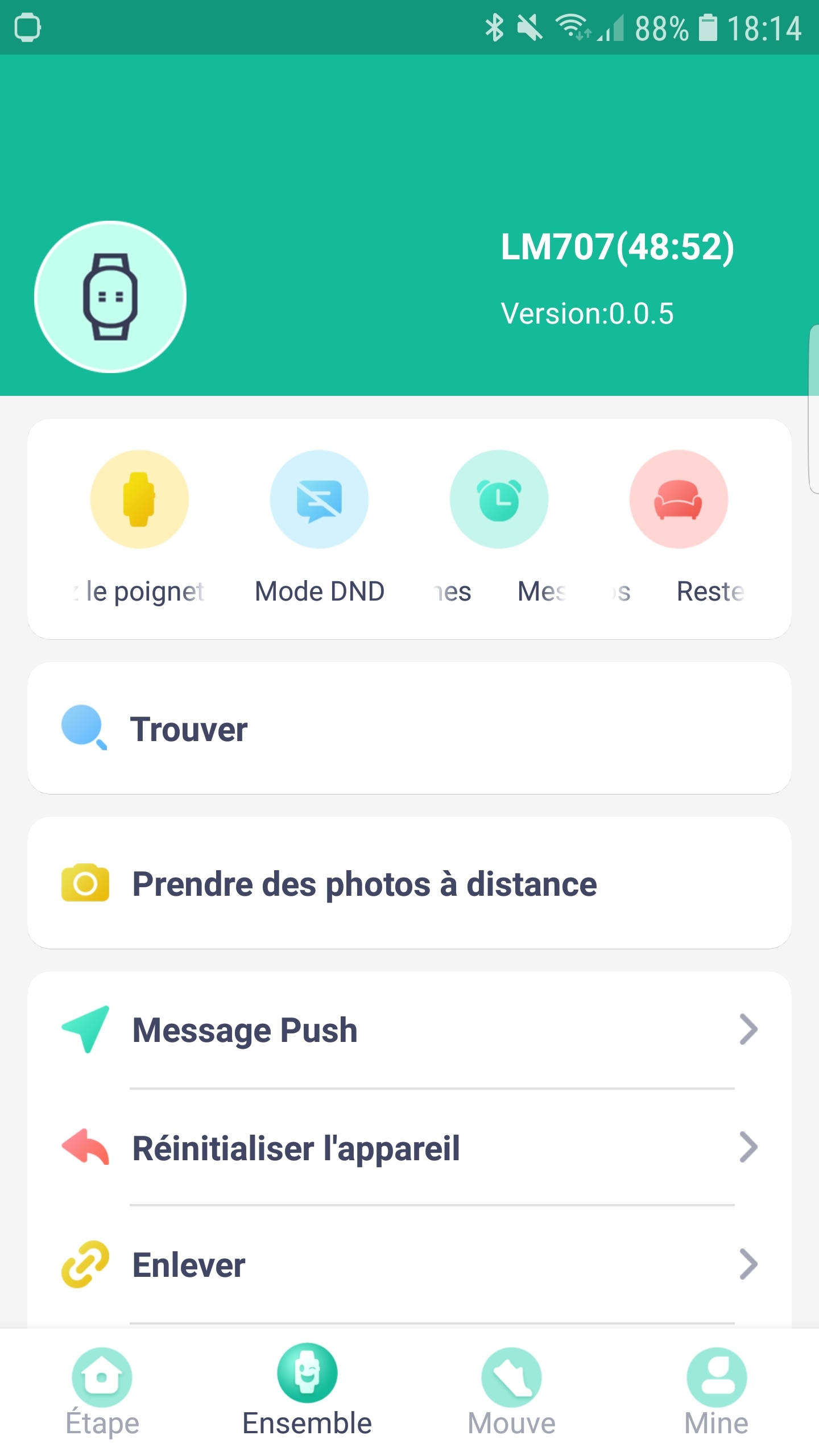This screenshot has height=1456, width=819.
Task: Open the alarm clock shortcut
Action: (x=499, y=499)
